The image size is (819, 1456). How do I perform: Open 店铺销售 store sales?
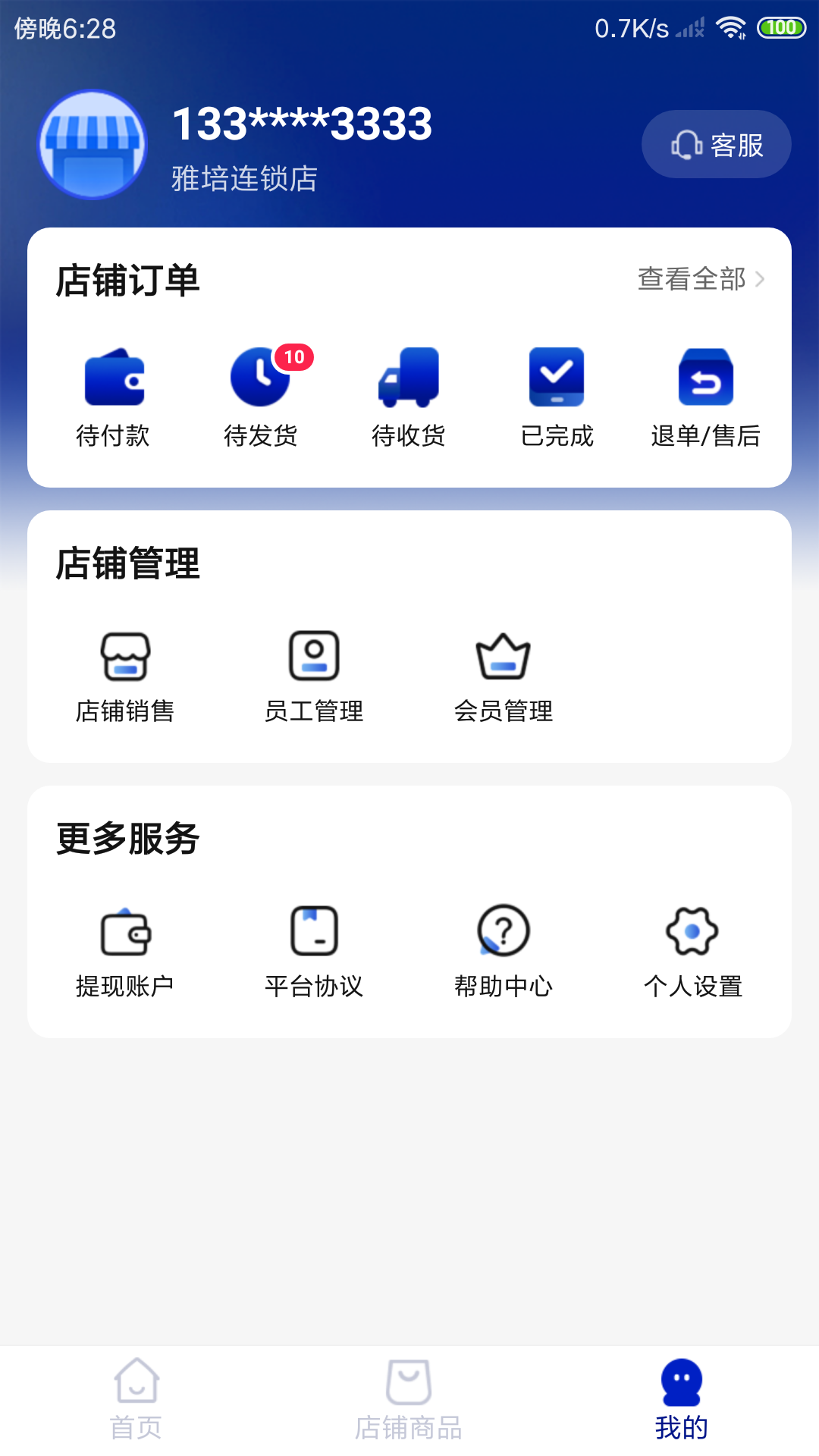125,676
